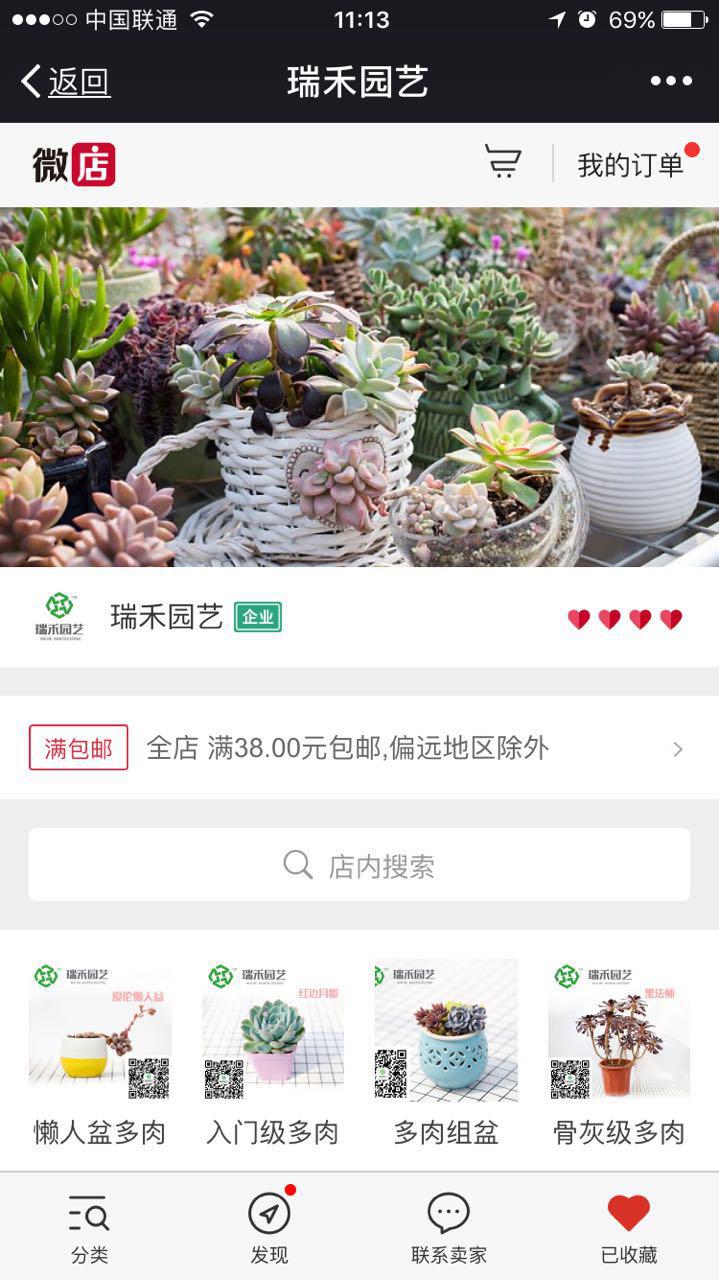Screen dimensions: 719x1280
Task: Switch to the 发现 tab
Action: click(269, 1228)
